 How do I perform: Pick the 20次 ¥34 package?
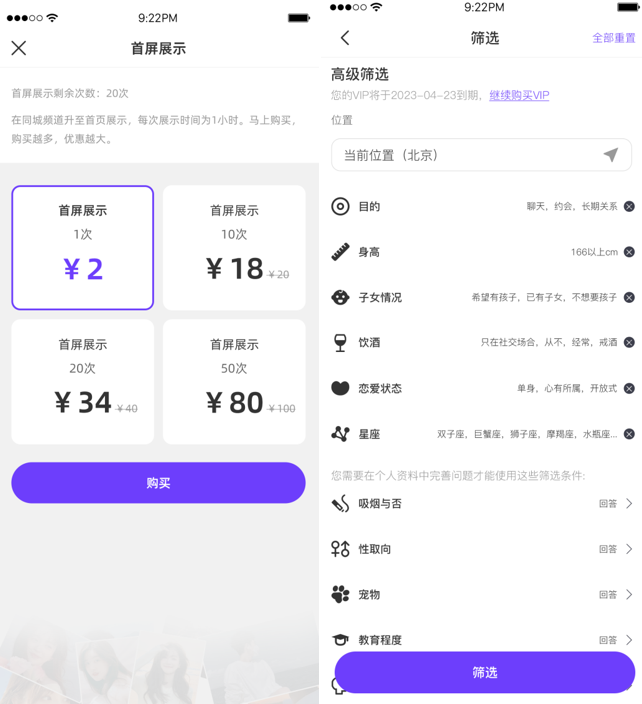(x=82, y=381)
